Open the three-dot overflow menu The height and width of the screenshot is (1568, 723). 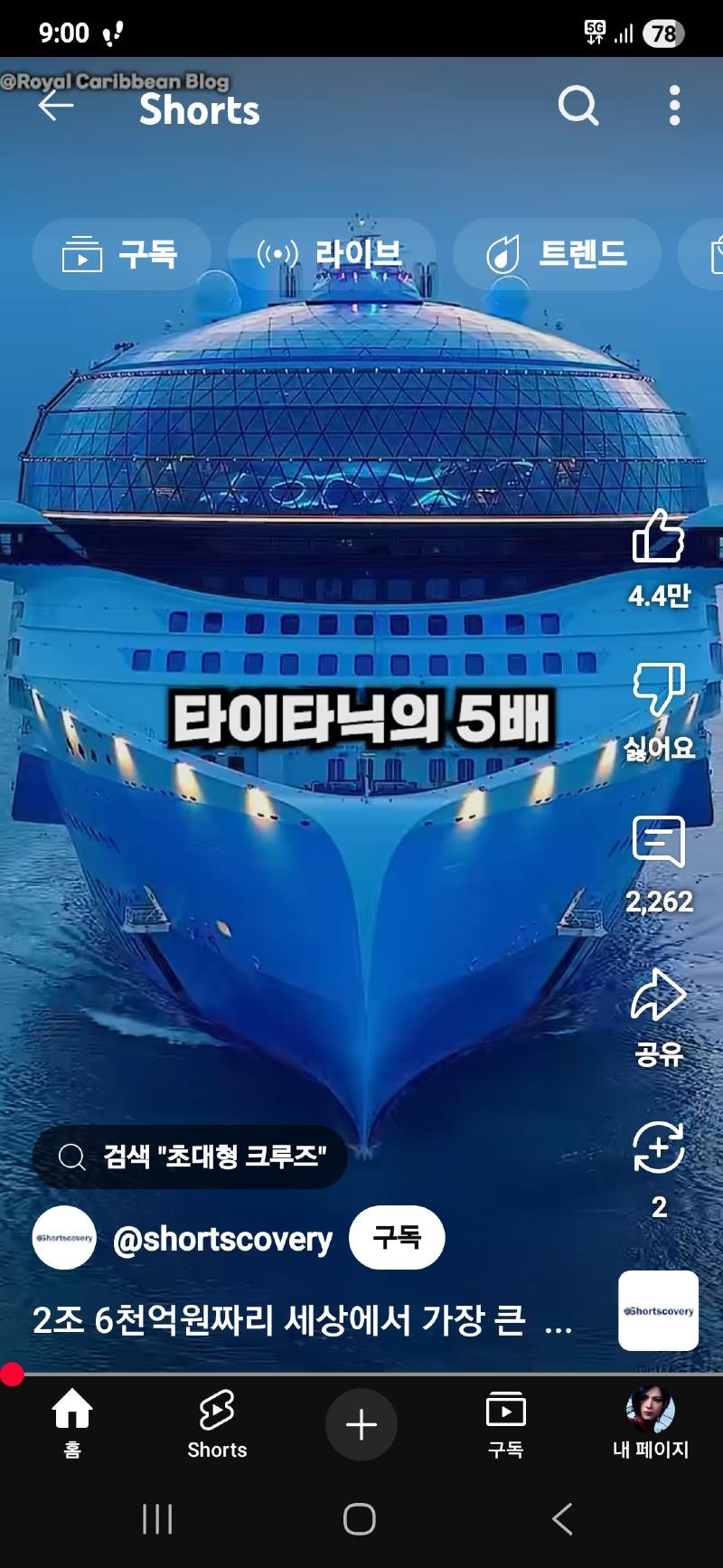tap(674, 107)
